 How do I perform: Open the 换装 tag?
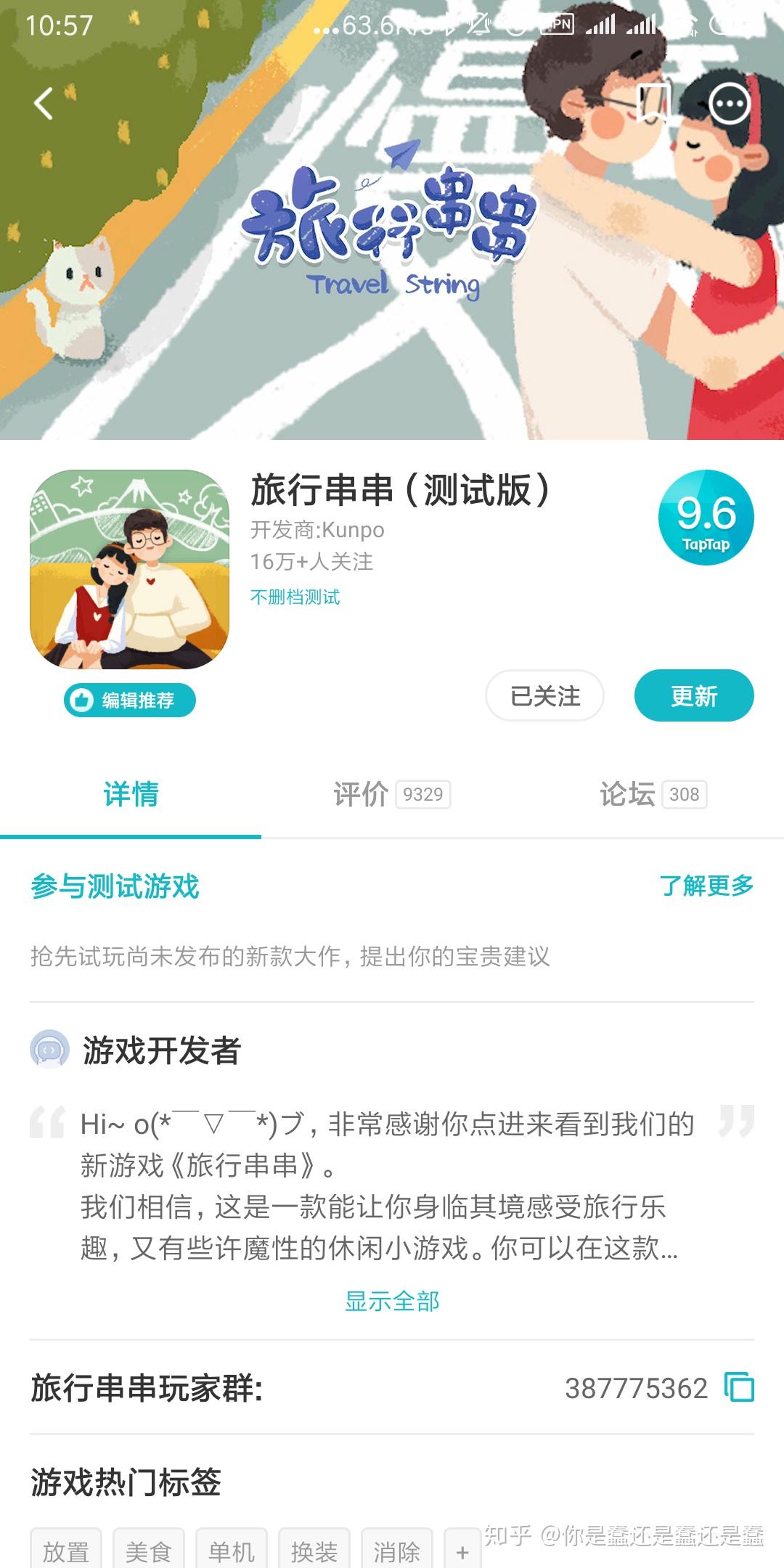coord(314,1552)
